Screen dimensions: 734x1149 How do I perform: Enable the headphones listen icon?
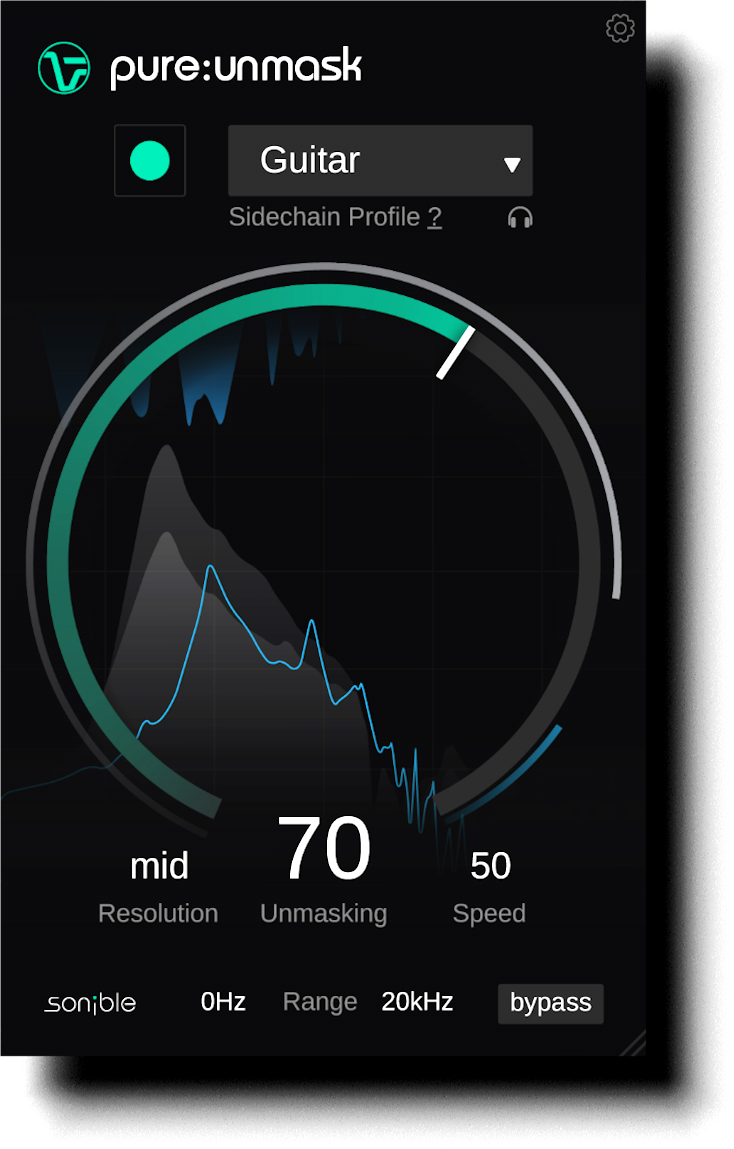click(x=520, y=217)
